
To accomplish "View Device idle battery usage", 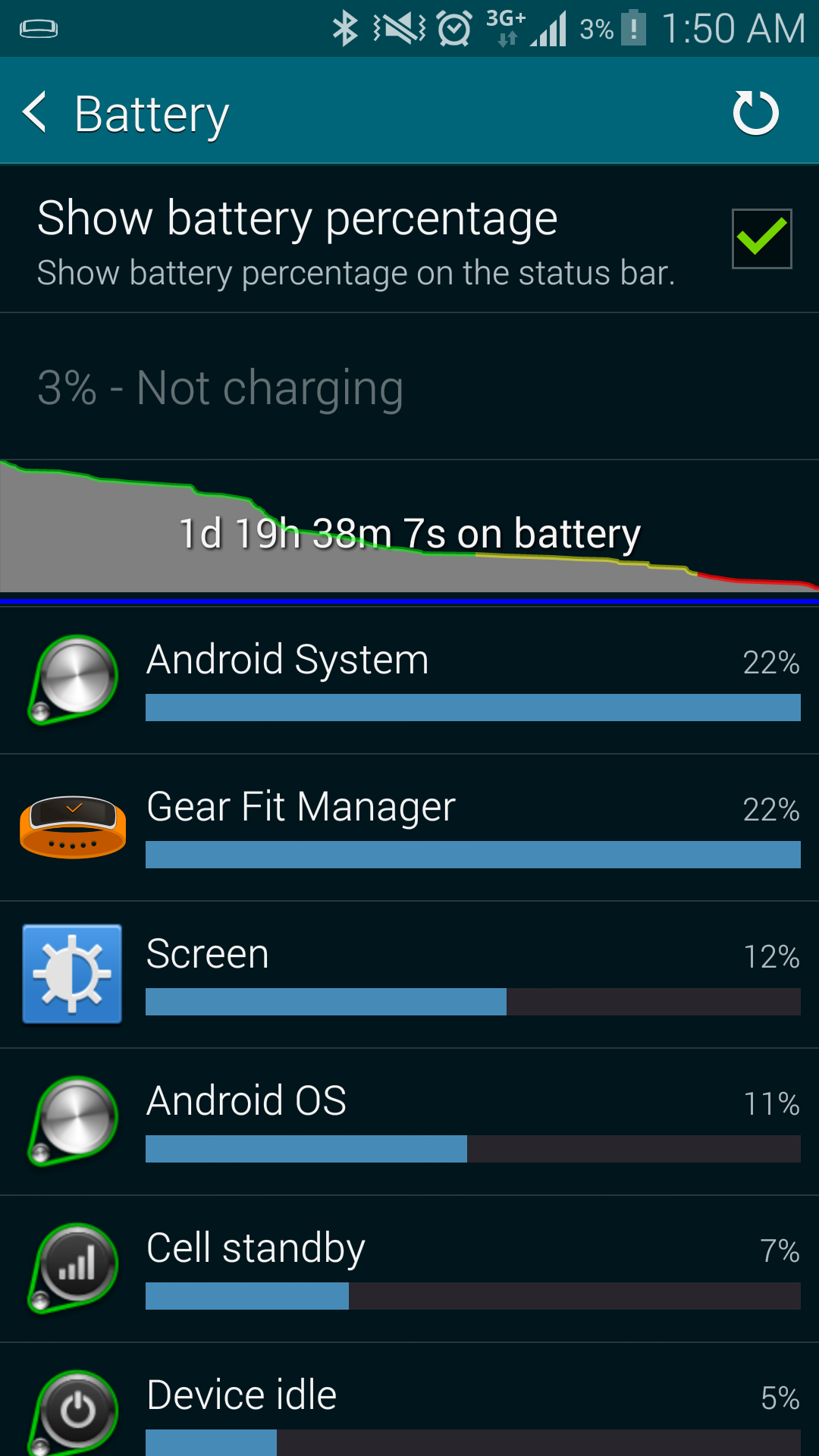I will point(409,1400).
